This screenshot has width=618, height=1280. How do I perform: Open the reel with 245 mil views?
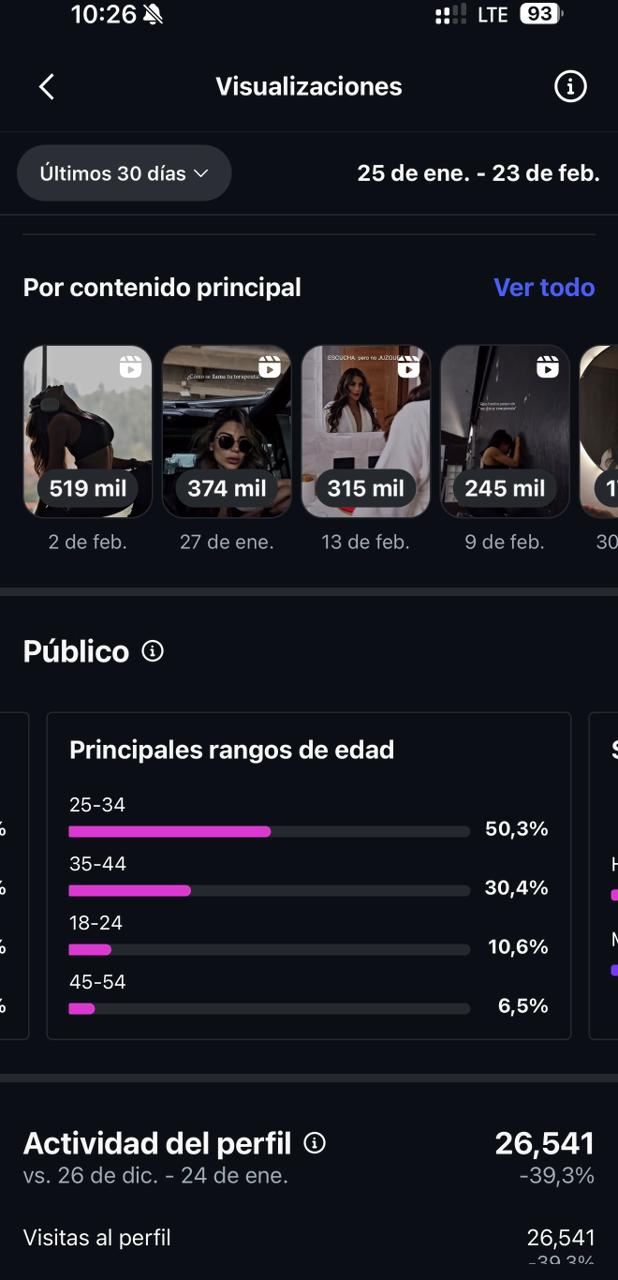(505, 431)
